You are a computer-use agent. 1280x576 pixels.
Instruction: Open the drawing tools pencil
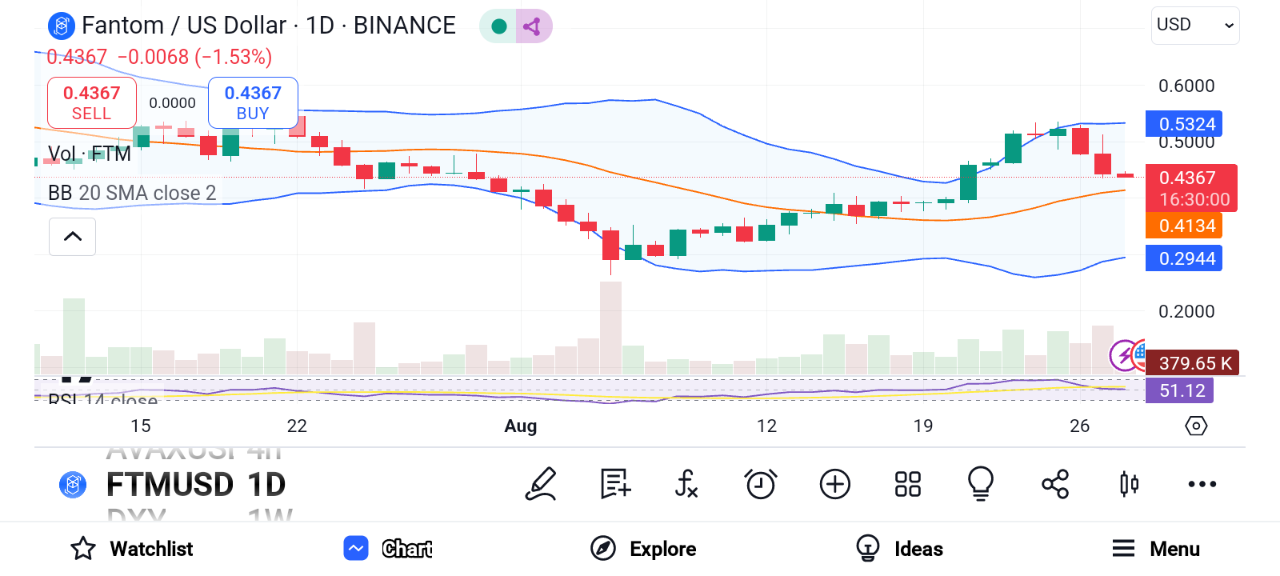[x=541, y=485]
